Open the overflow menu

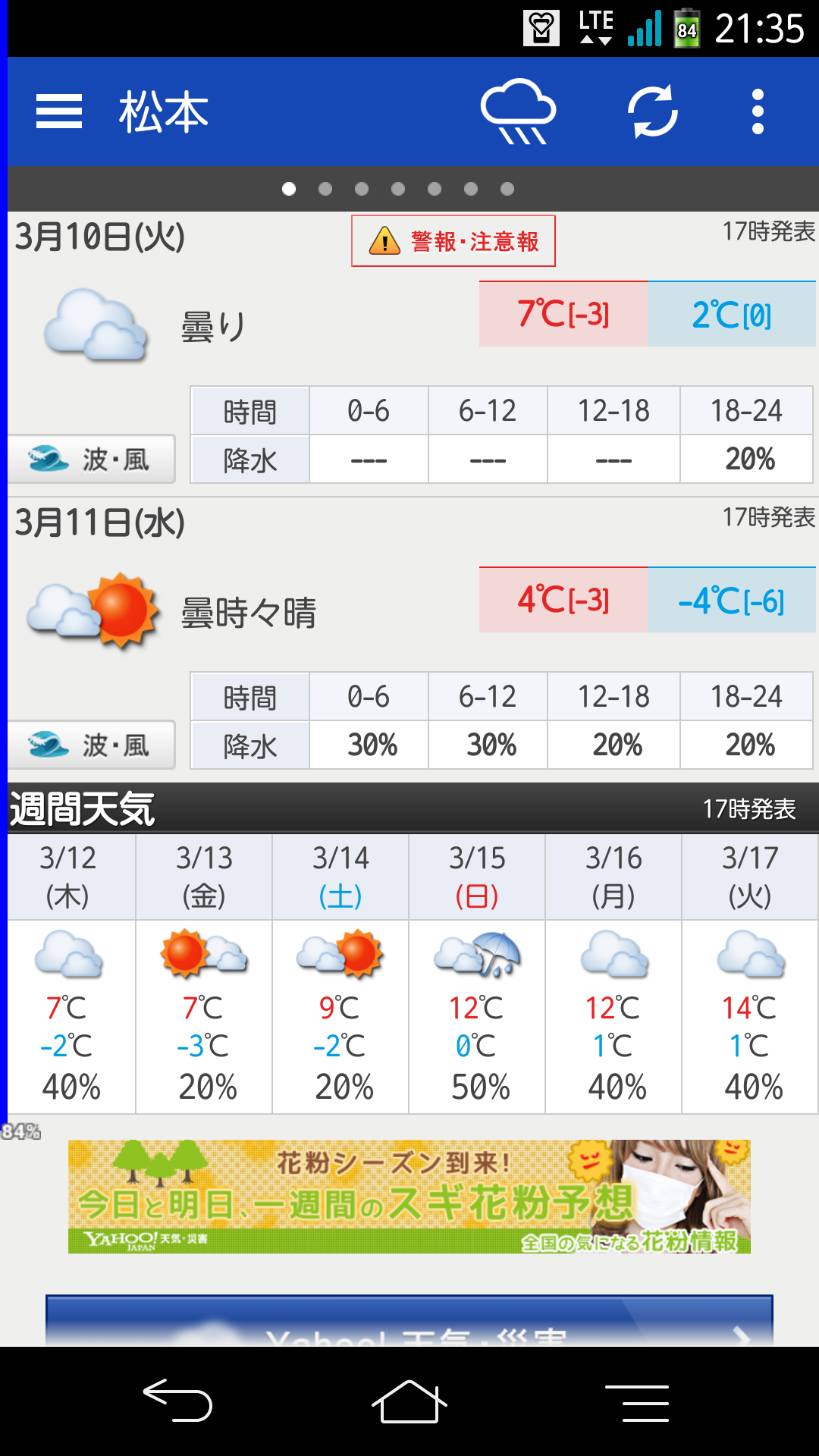point(757,112)
